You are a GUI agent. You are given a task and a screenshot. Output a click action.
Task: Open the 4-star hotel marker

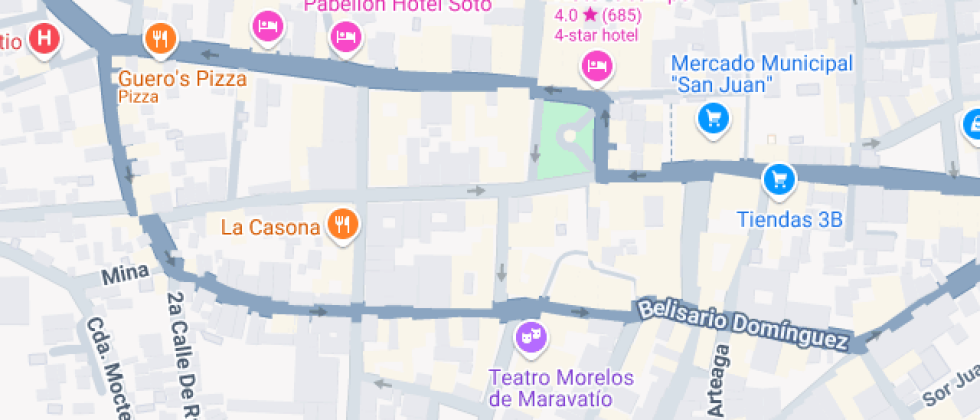596,67
